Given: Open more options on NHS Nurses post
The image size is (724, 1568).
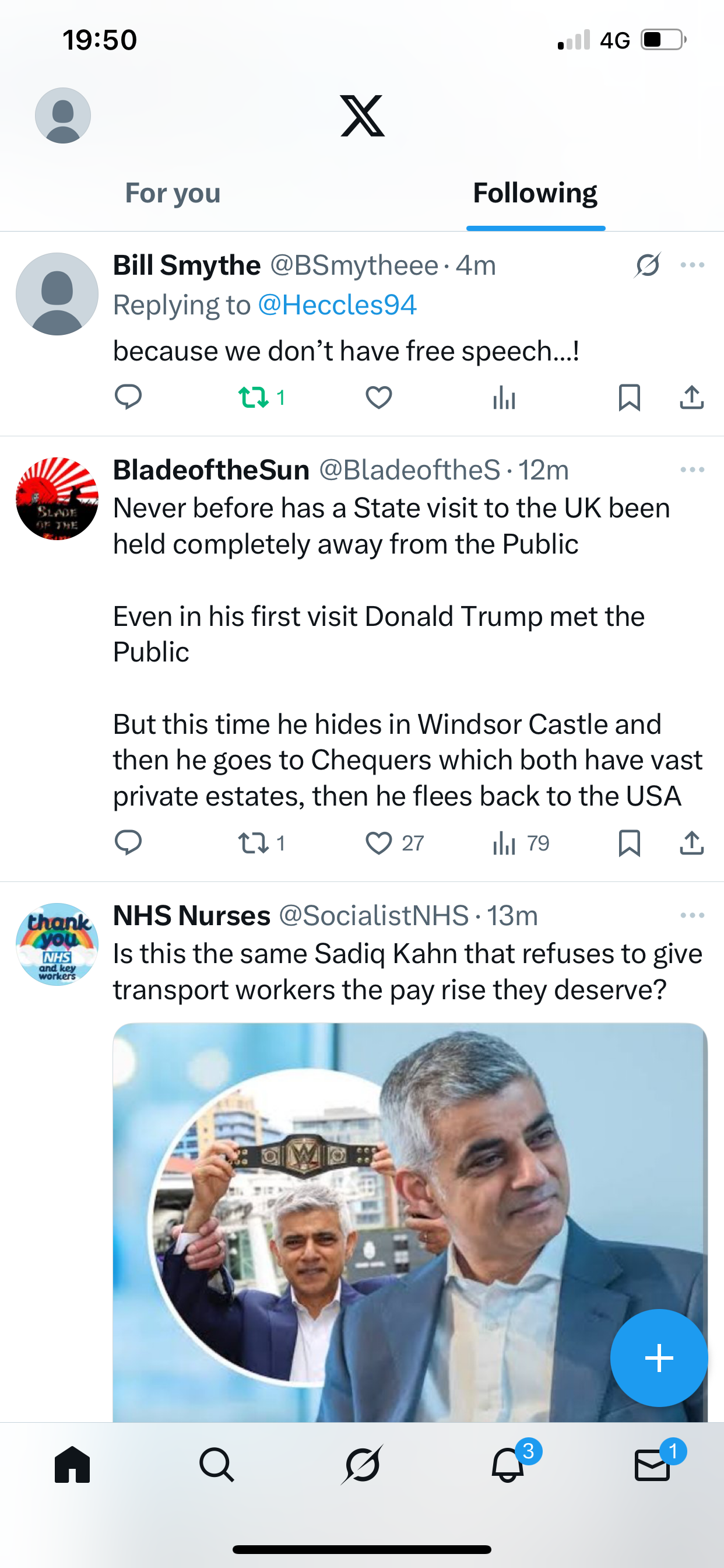Looking at the screenshot, I should click(693, 915).
